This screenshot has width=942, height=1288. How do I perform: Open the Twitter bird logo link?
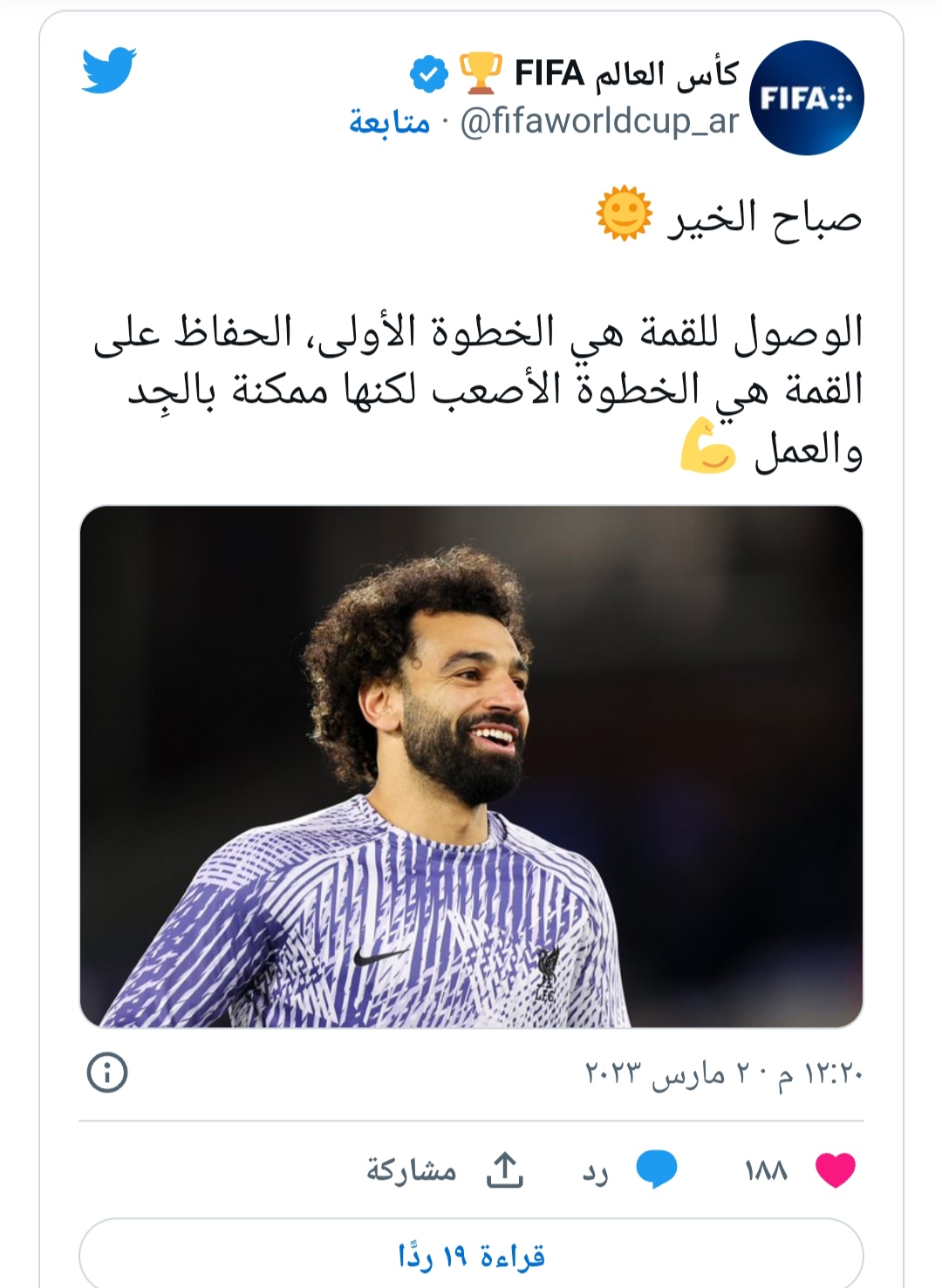110,71
